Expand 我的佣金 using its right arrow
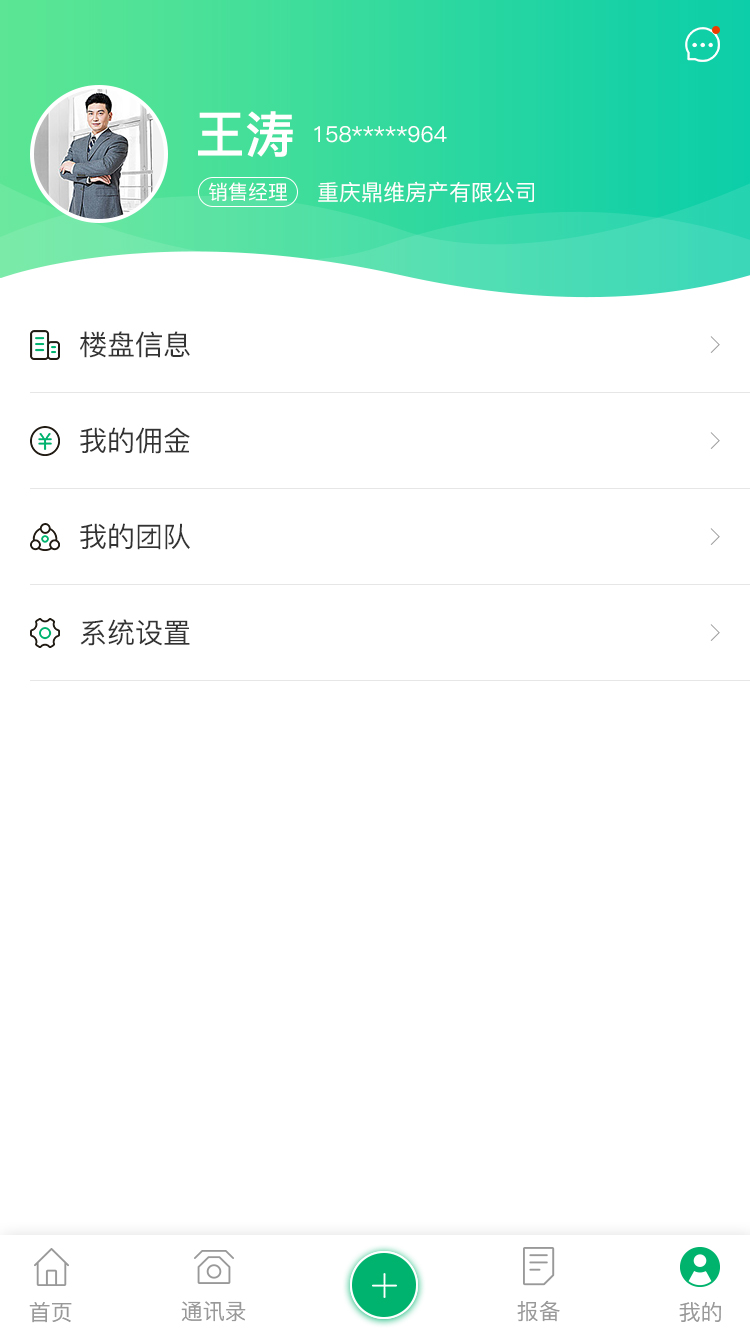This screenshot has width=750, height=1334. pos(714,441)
